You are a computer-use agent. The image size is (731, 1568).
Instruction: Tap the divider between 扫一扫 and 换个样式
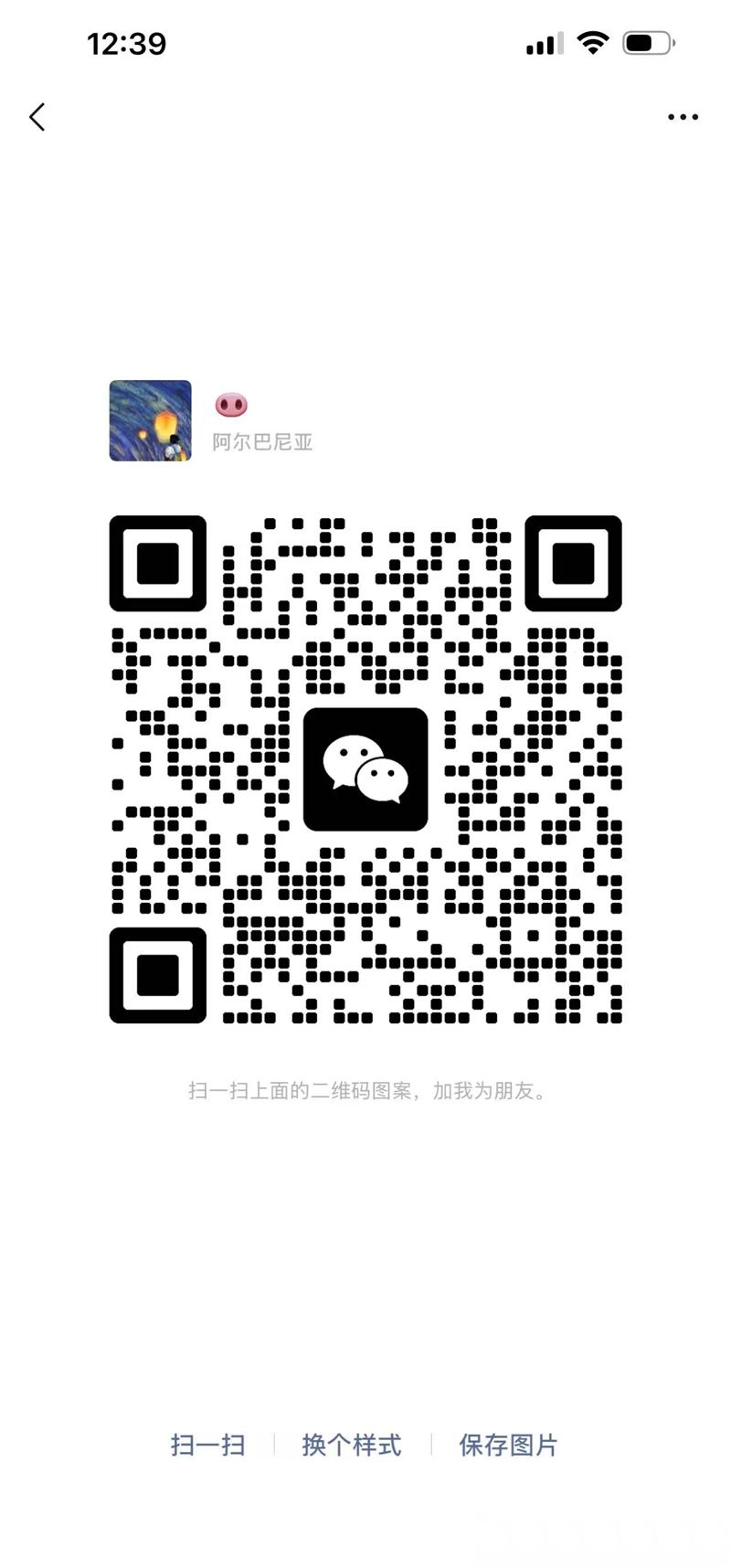click(x=274, y=1445)
